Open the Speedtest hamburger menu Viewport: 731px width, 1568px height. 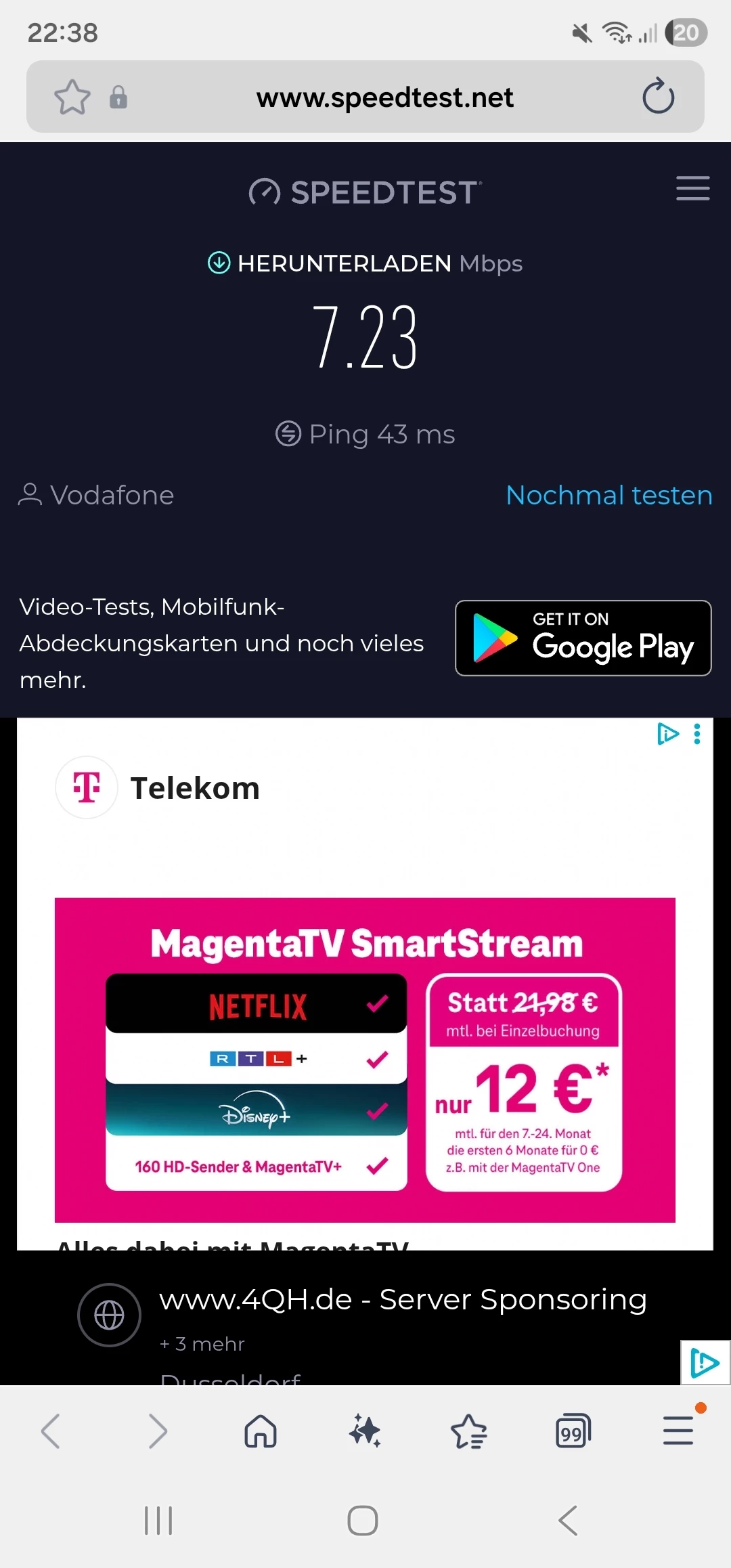click(x=692, y=188)
